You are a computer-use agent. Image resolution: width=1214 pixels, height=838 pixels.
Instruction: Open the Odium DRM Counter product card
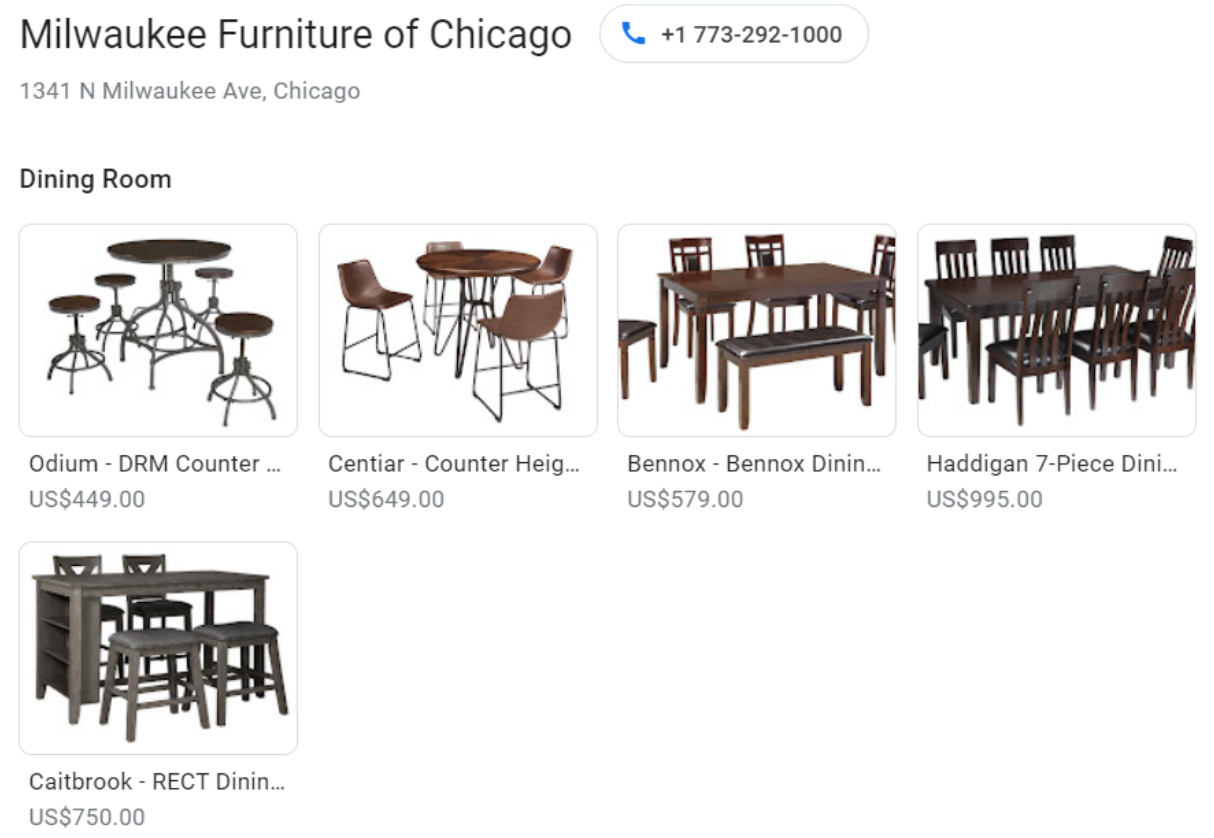pyautogui.click(x=158, y=331)
